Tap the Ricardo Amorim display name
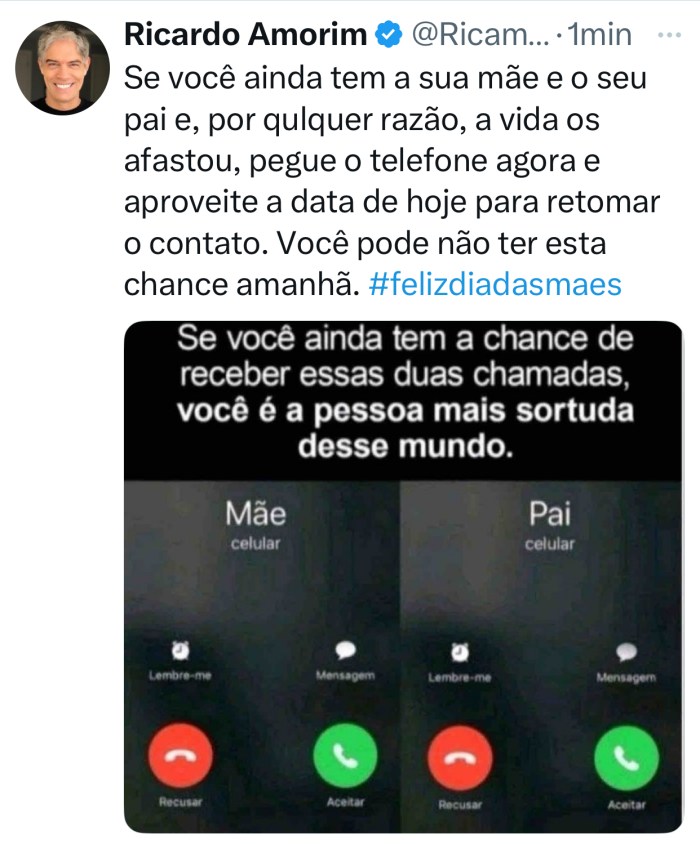This screenshot has height=844, width=700. (245, 35)
